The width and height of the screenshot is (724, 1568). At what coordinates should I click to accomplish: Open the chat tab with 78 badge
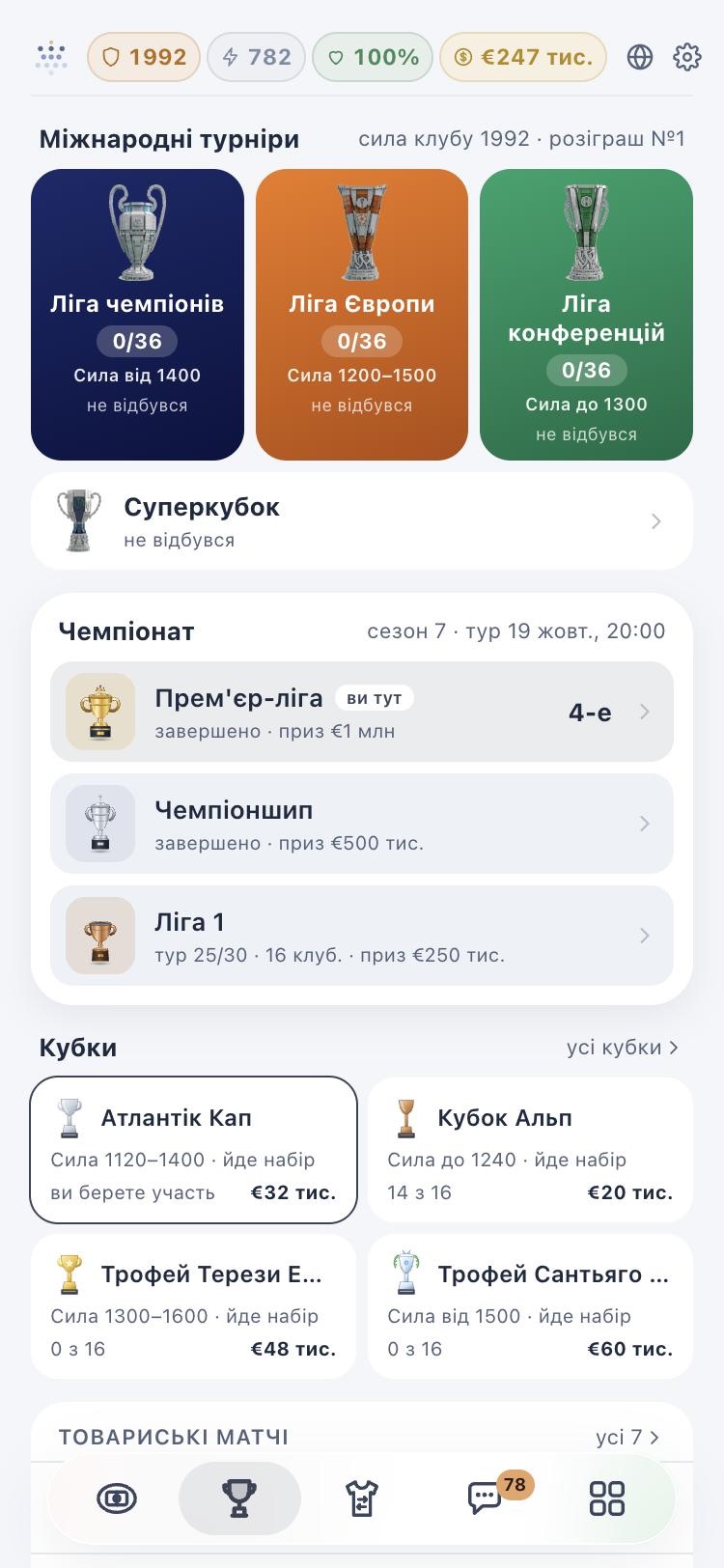pyautogui.click(x=486, y=1498)
